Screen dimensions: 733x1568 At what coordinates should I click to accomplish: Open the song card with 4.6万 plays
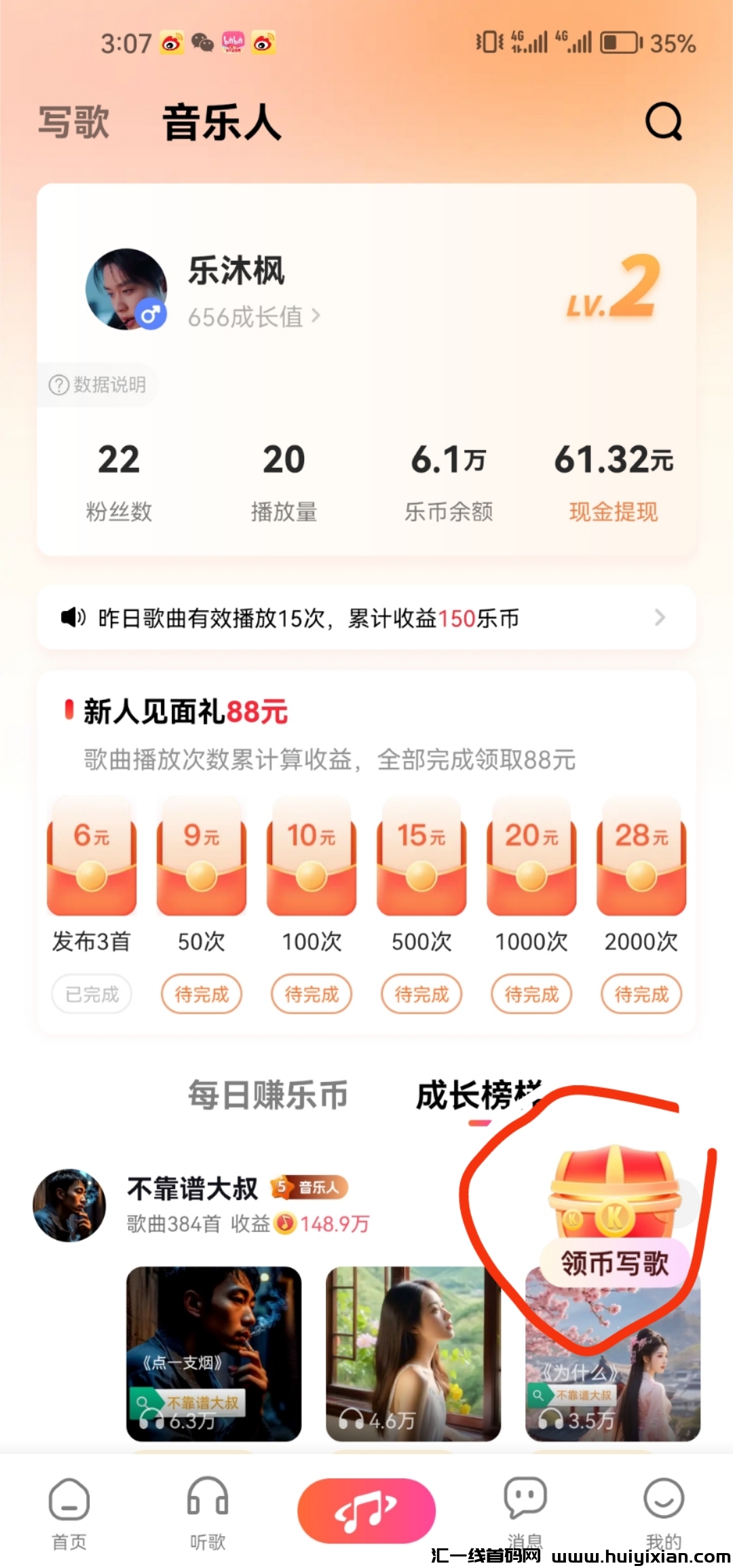[x=413, y=1354]
